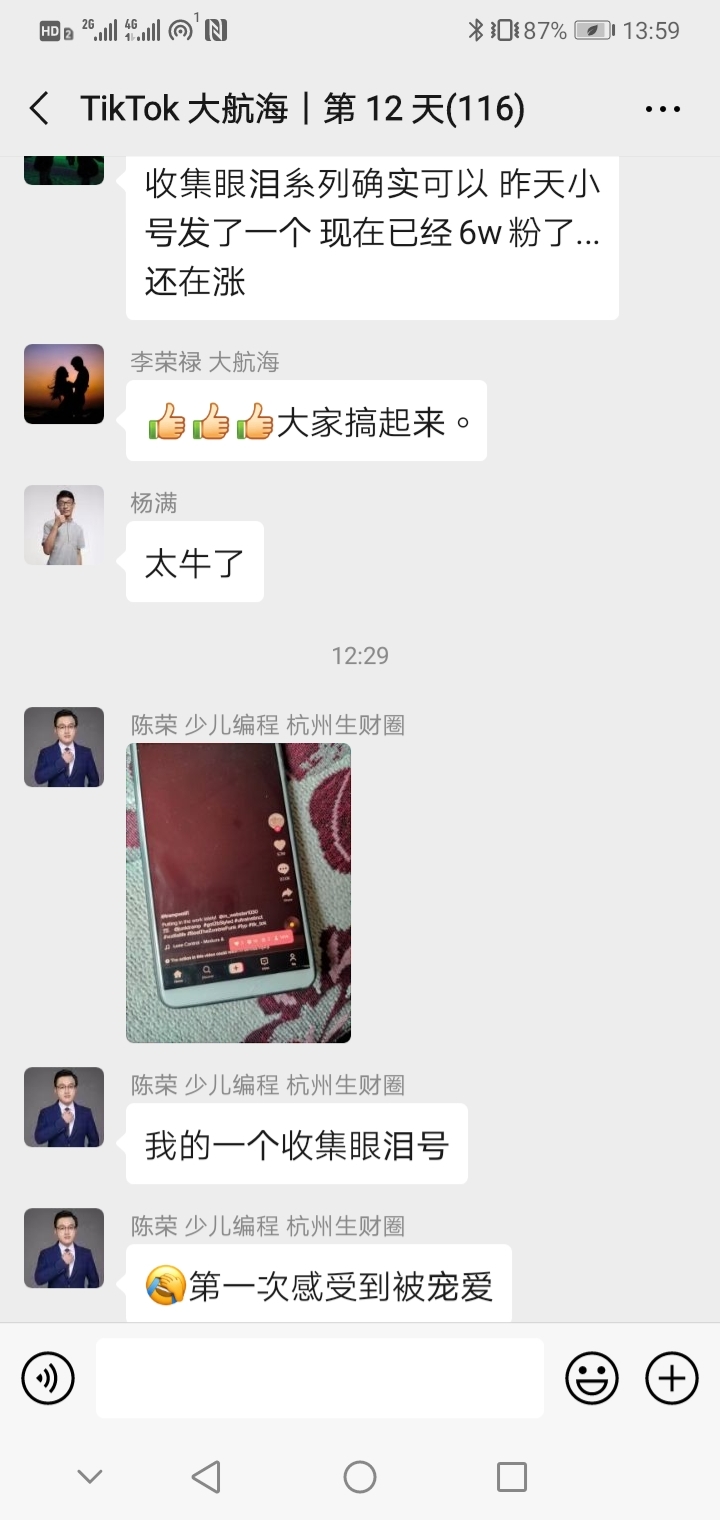Viewport: 720px width, 1520px height.
Task: Open the group chat overflow menu
Action: pyautogui.click(x=662, y=109)
